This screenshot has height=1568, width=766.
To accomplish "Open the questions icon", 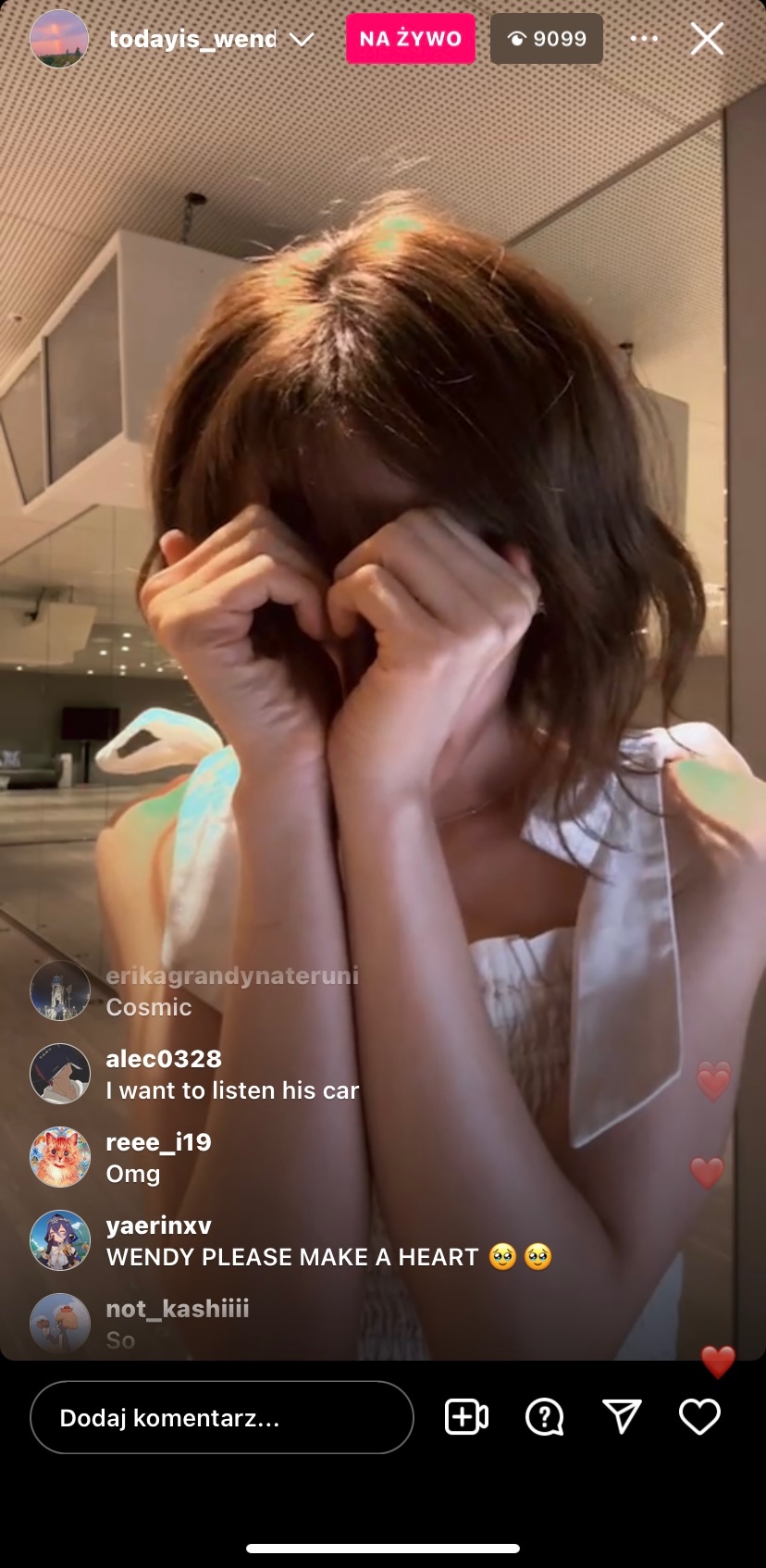I will 544,1417.
